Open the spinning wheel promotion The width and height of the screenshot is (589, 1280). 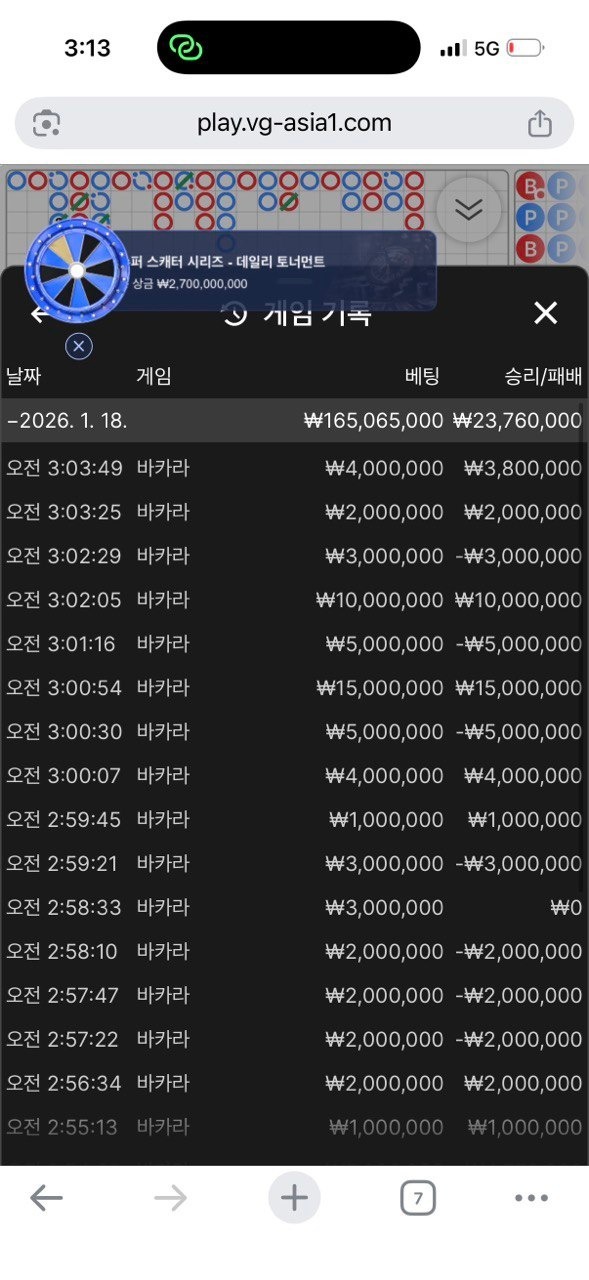click(76, 271)
